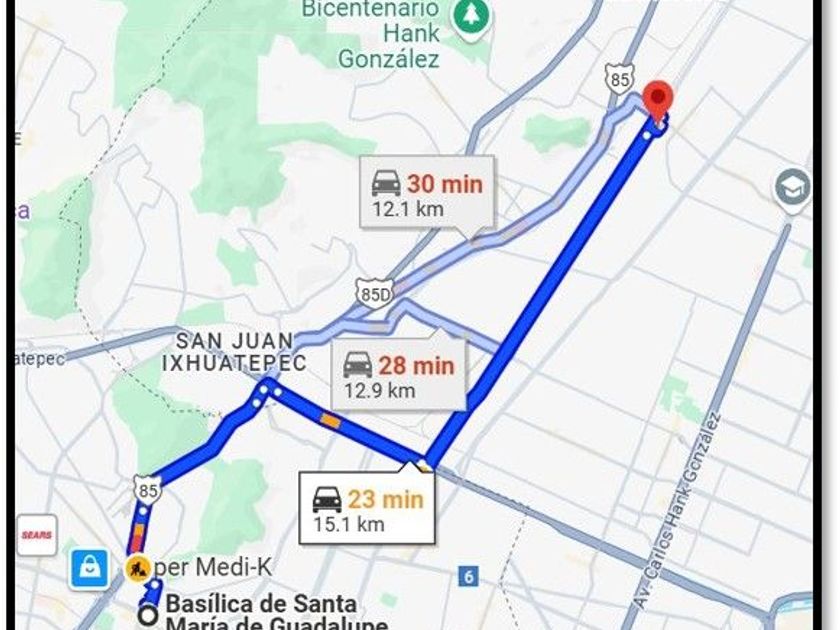Open the graduation cap school marker
The image size is (840, 630).
click(x=792, y=189)
